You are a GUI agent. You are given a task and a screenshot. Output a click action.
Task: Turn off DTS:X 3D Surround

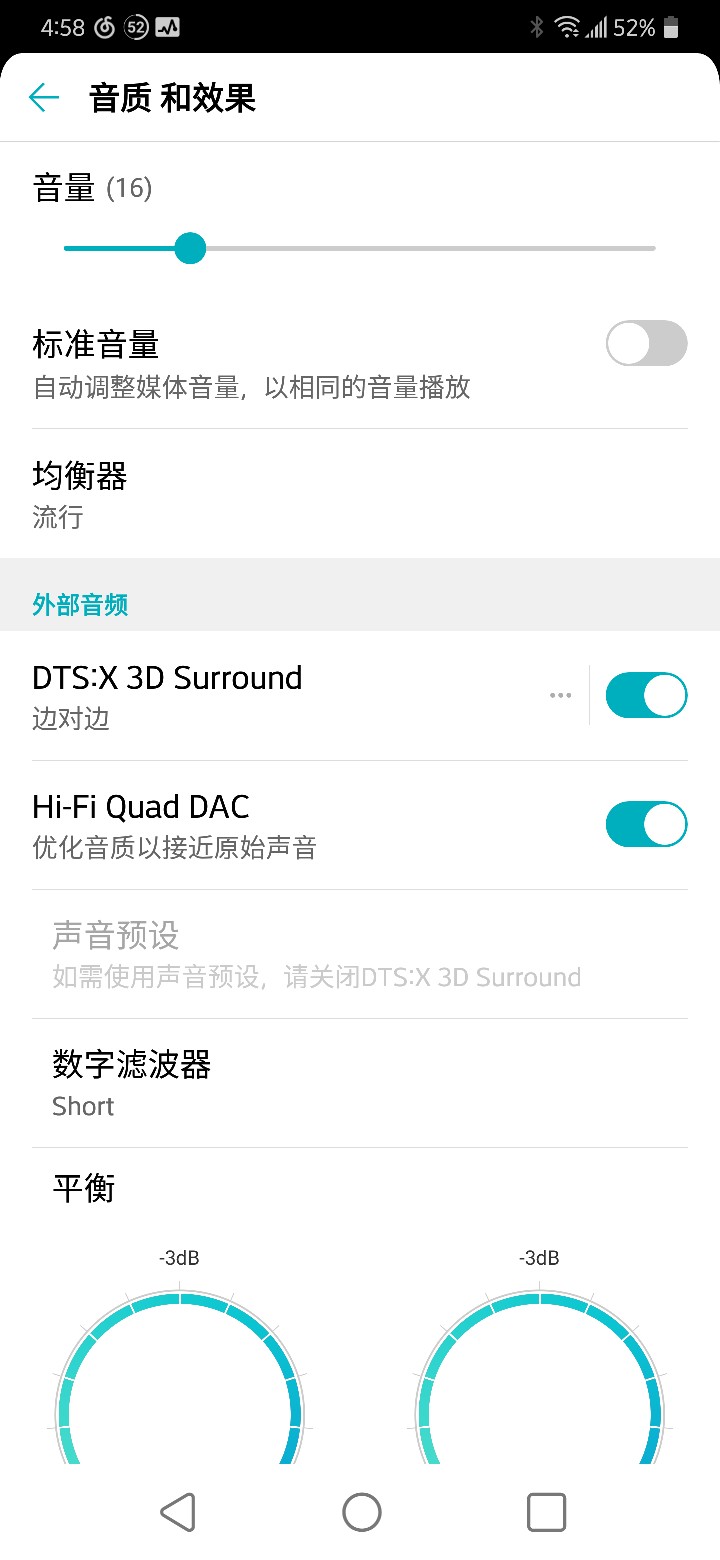point(646,695)
